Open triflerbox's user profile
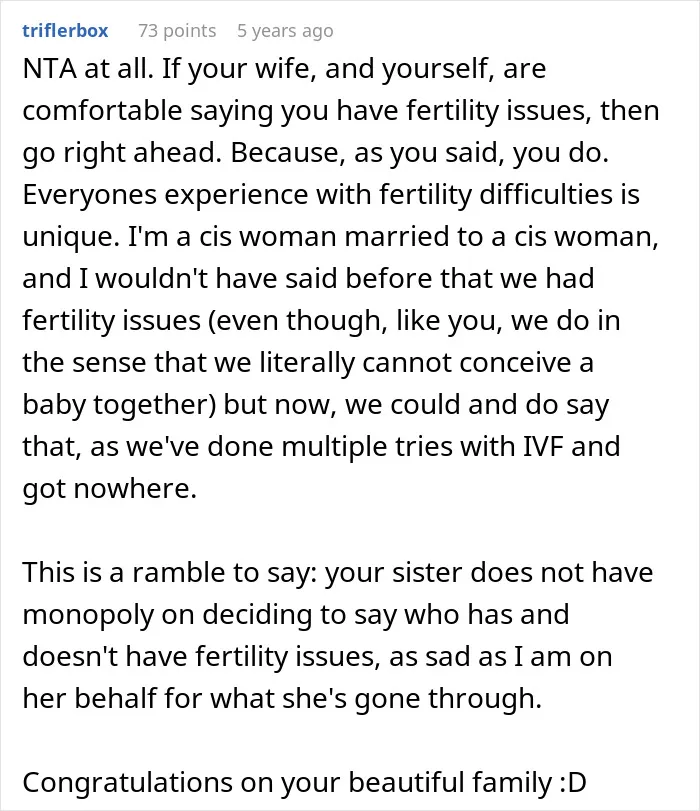This screenshot has height=811, width=700. point(65,31)
